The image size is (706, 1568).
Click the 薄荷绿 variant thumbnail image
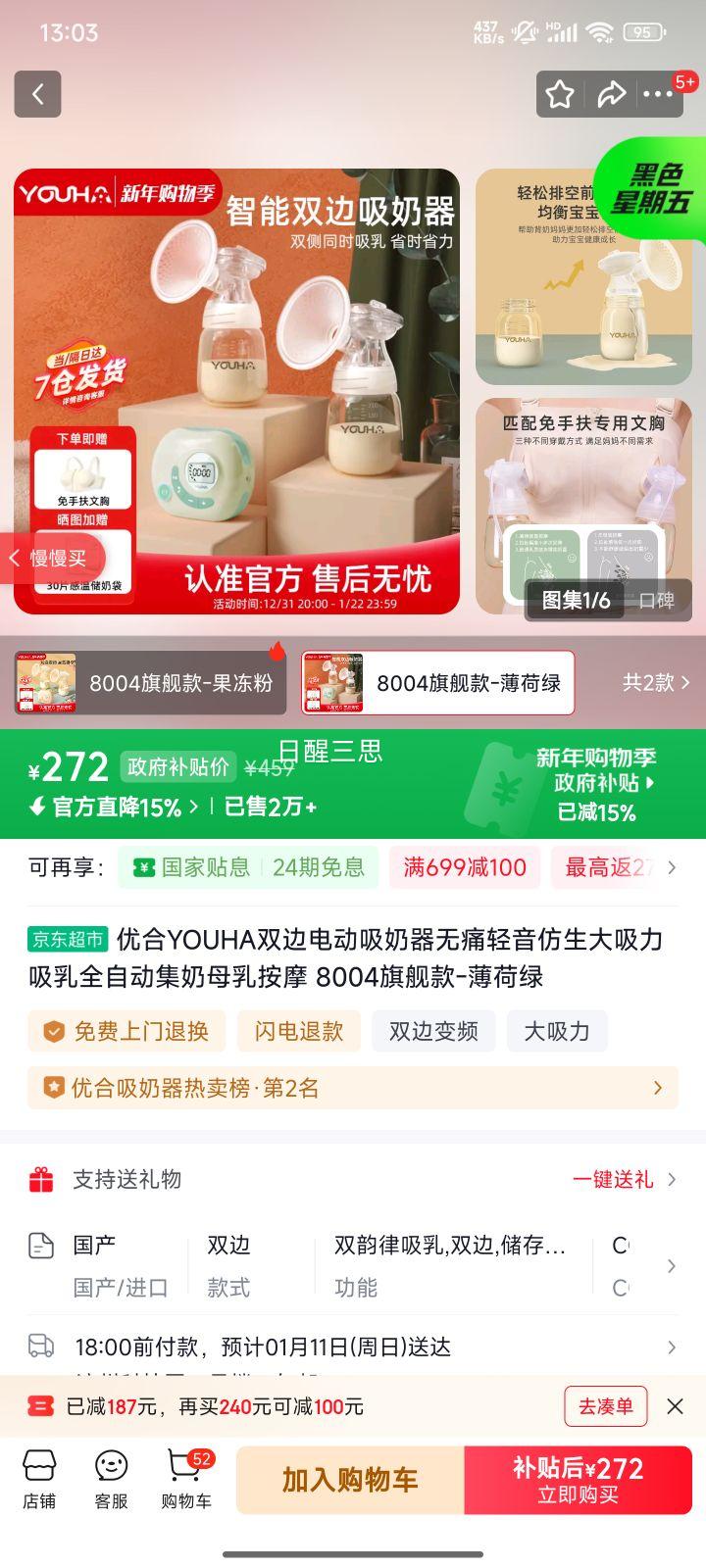tap(333, 683)
